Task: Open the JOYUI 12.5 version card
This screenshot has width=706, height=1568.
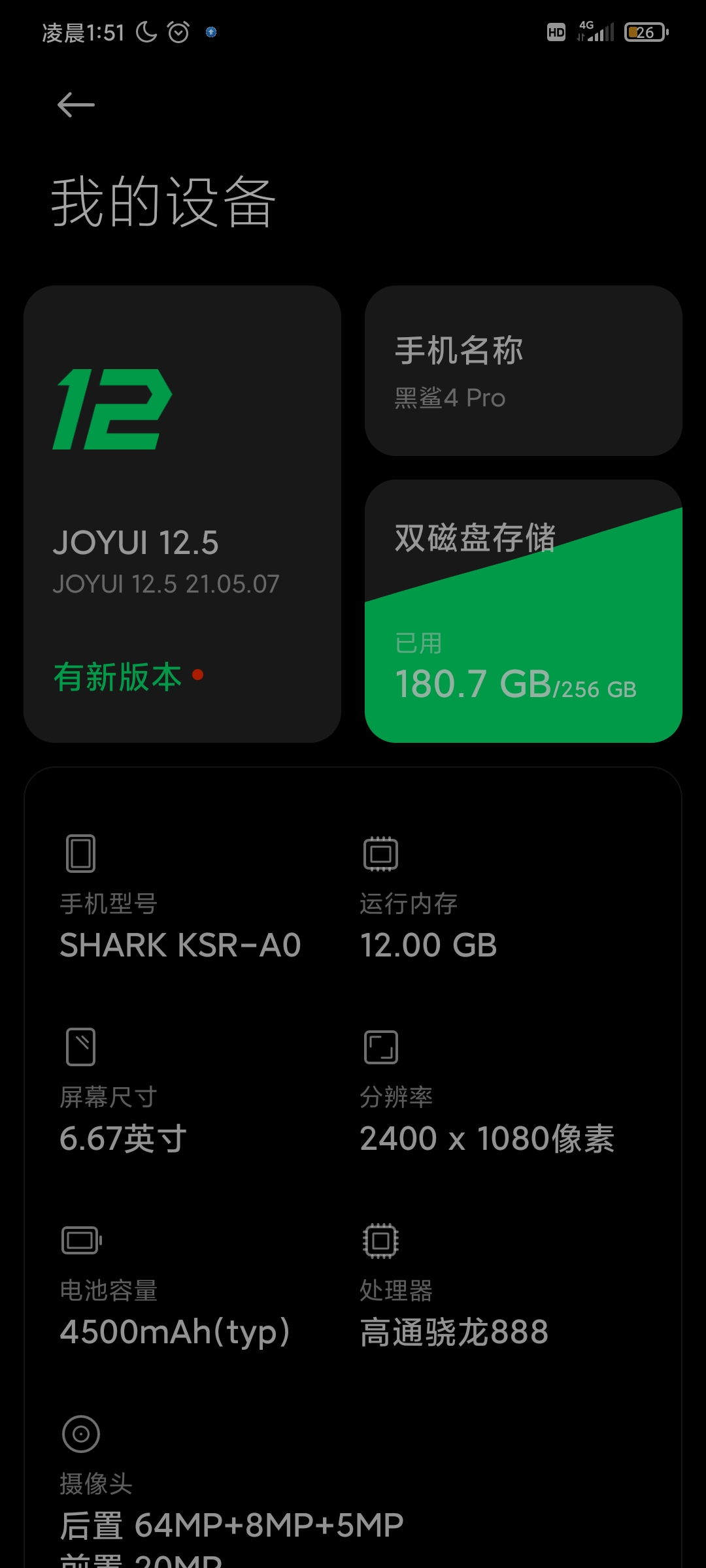Action: click(182, 514)
